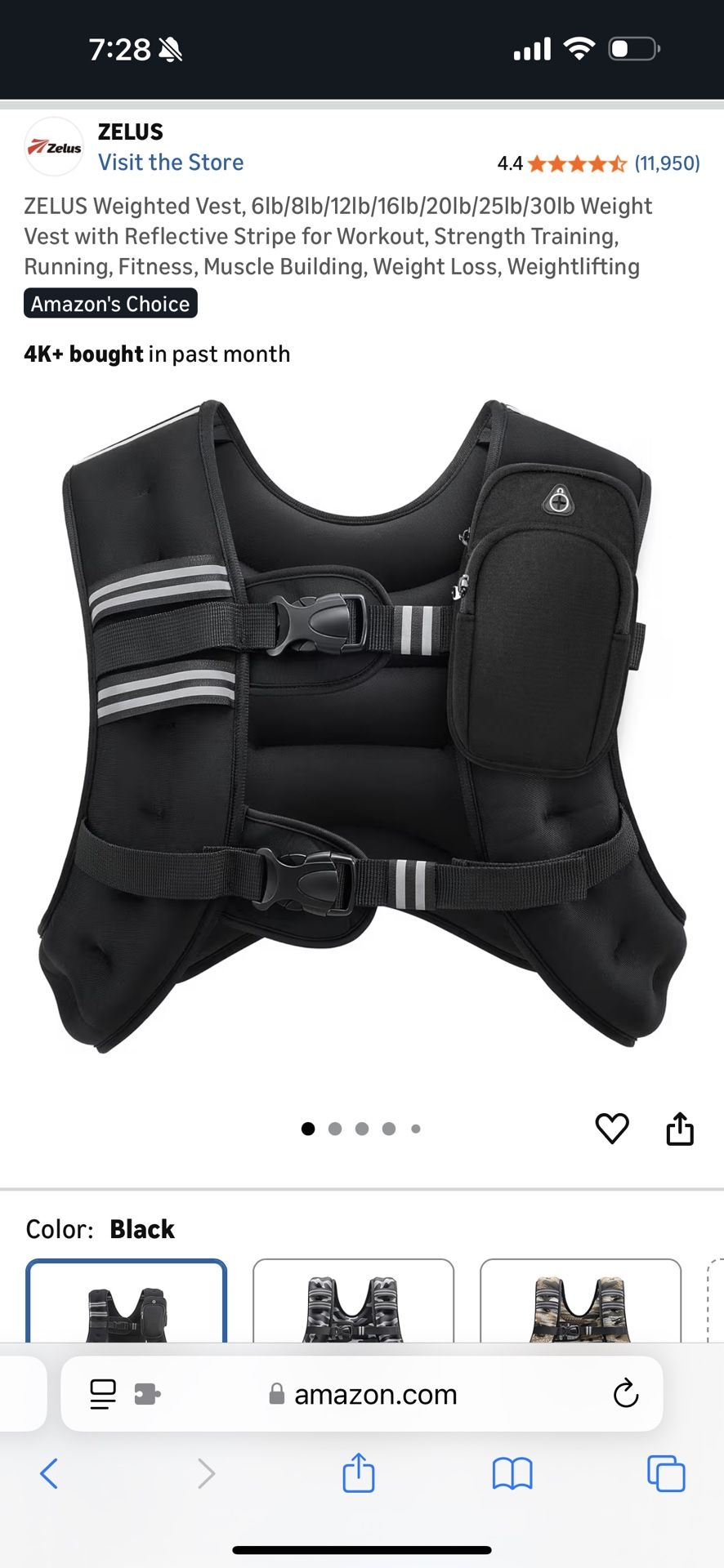Show all open Safari tabs
724x1568 pixels.
(666, 1474)
